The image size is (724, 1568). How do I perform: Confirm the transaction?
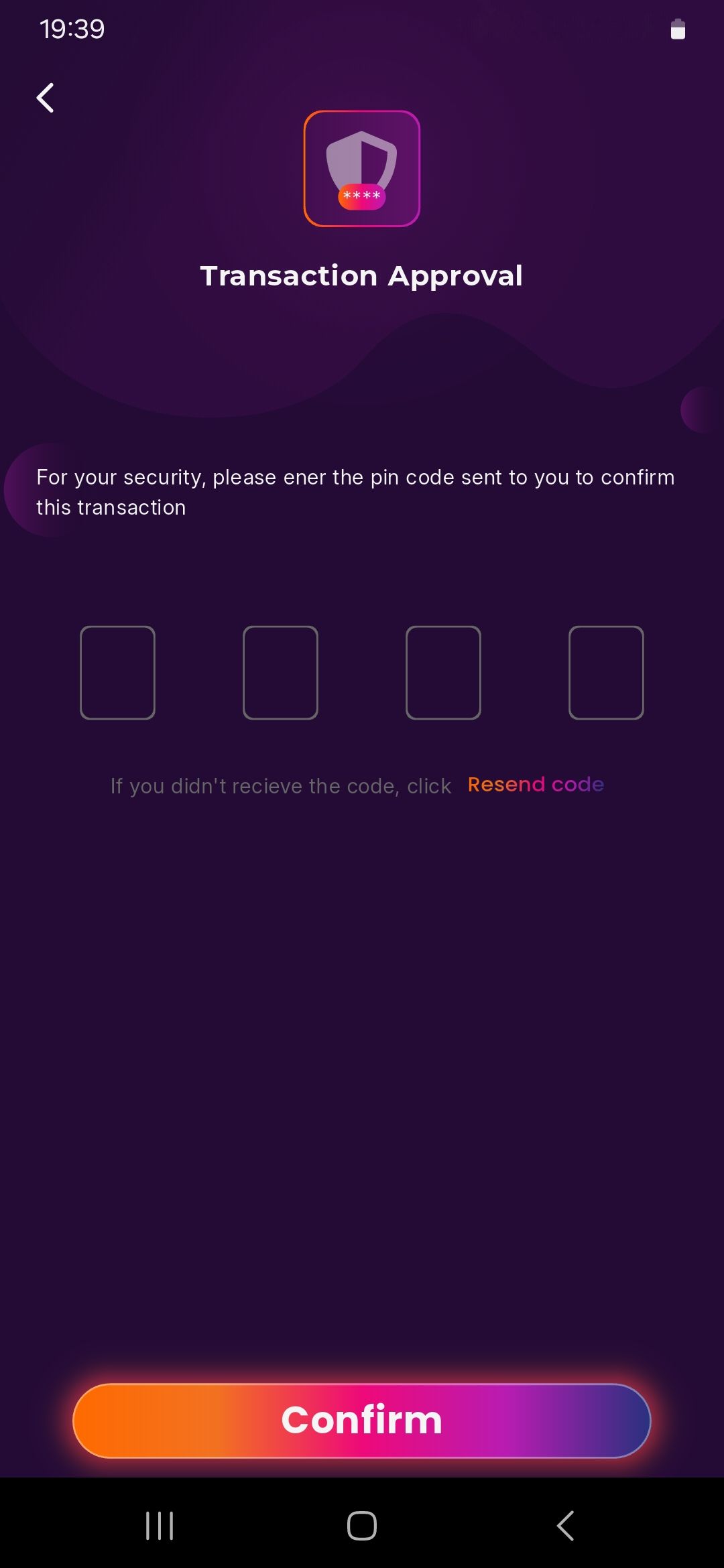point(362,1420)
